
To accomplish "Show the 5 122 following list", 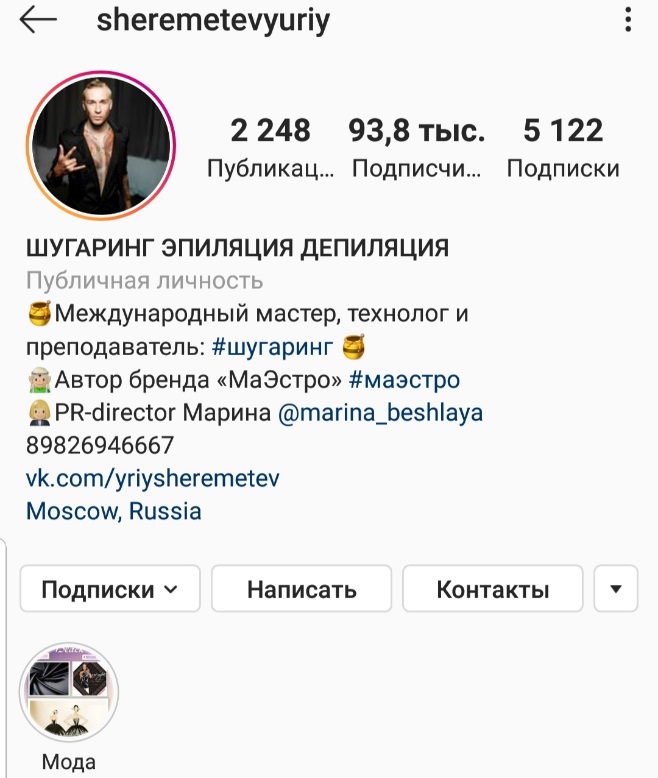I will coord(563,148).
